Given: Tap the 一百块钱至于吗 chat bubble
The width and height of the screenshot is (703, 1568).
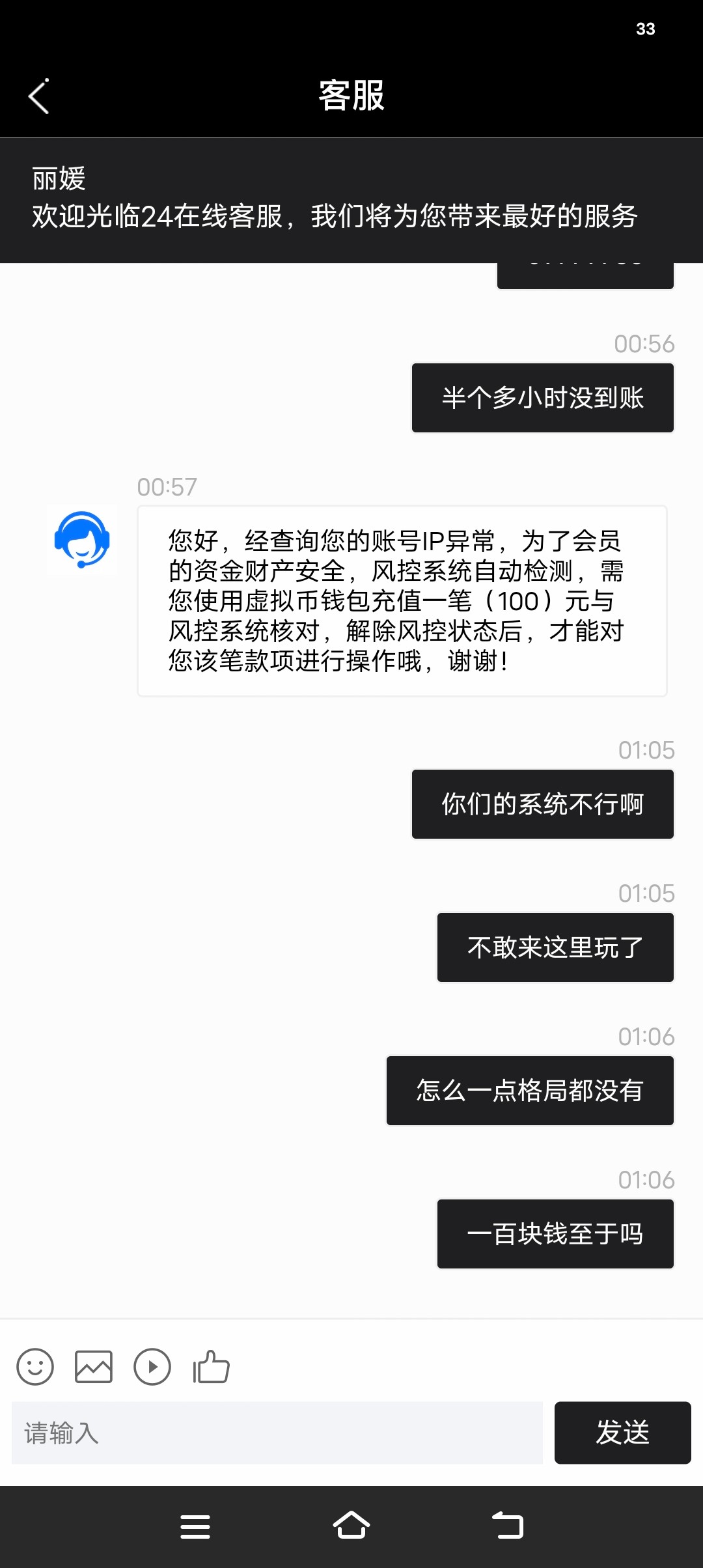Looking at the screenshot, I should pos(555,1233).
